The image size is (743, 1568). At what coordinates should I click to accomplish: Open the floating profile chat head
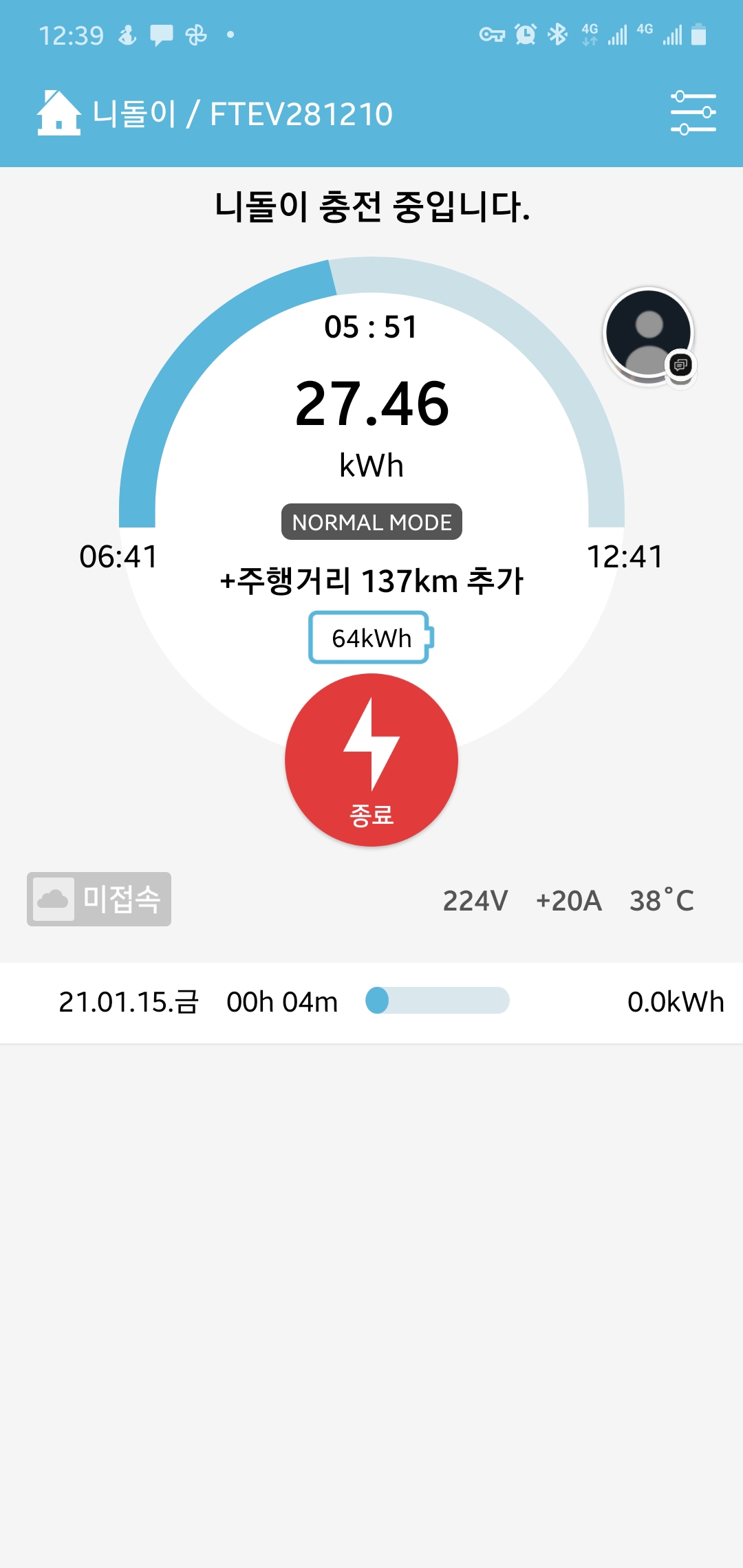[x=648, y=334]
